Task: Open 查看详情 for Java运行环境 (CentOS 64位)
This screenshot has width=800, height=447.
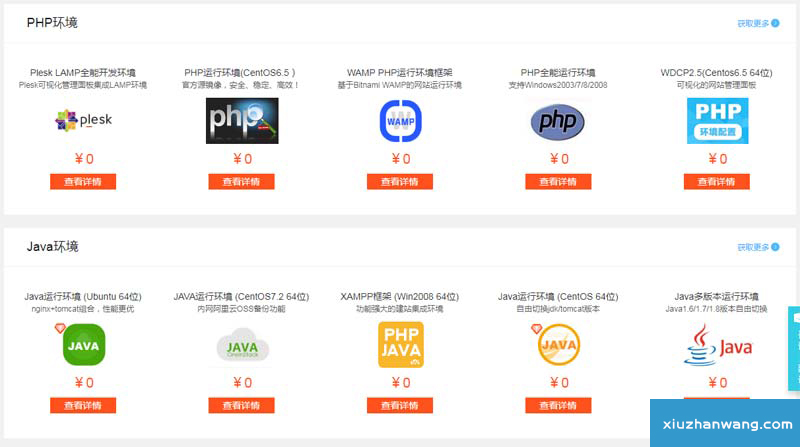Action: pos(558,405)
